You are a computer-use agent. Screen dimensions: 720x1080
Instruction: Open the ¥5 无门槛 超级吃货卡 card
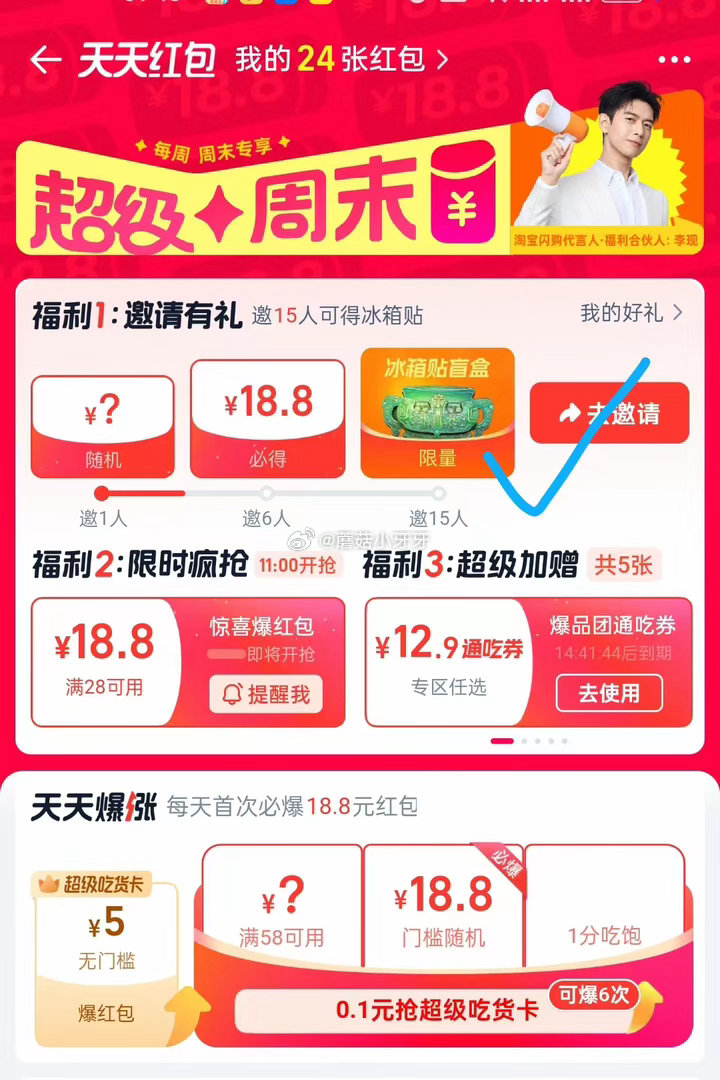pos(106,935)
